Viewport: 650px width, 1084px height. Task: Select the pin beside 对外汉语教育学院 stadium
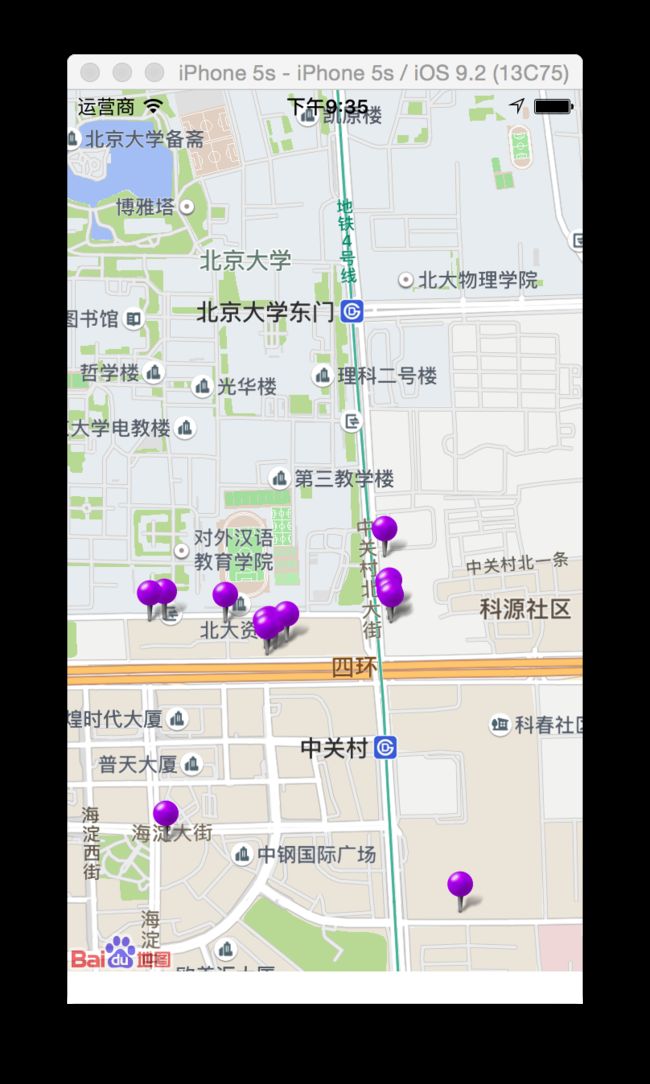[x=225, y=599]
